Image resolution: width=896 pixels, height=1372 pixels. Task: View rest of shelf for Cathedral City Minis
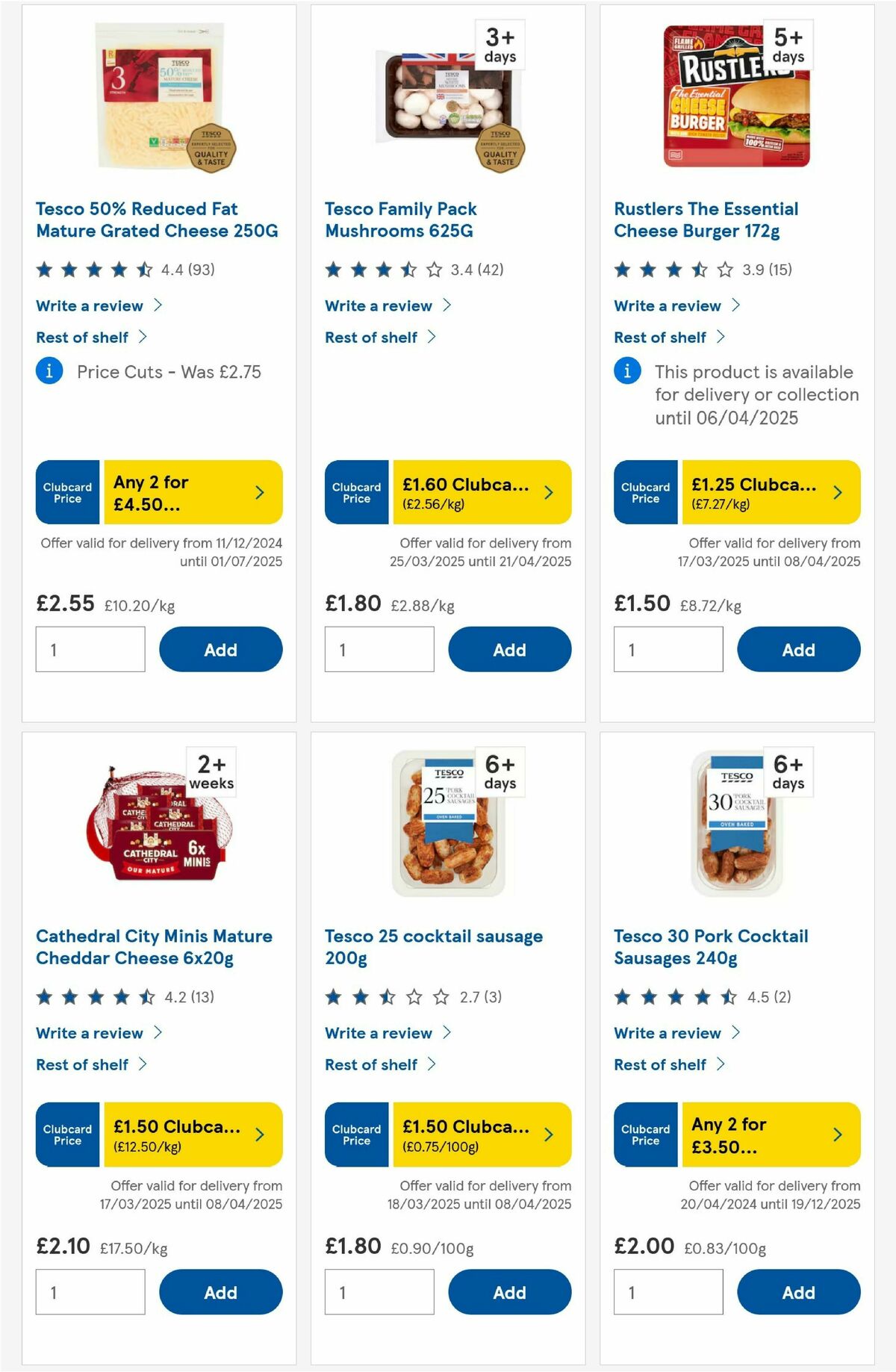tap(82, 1065)
